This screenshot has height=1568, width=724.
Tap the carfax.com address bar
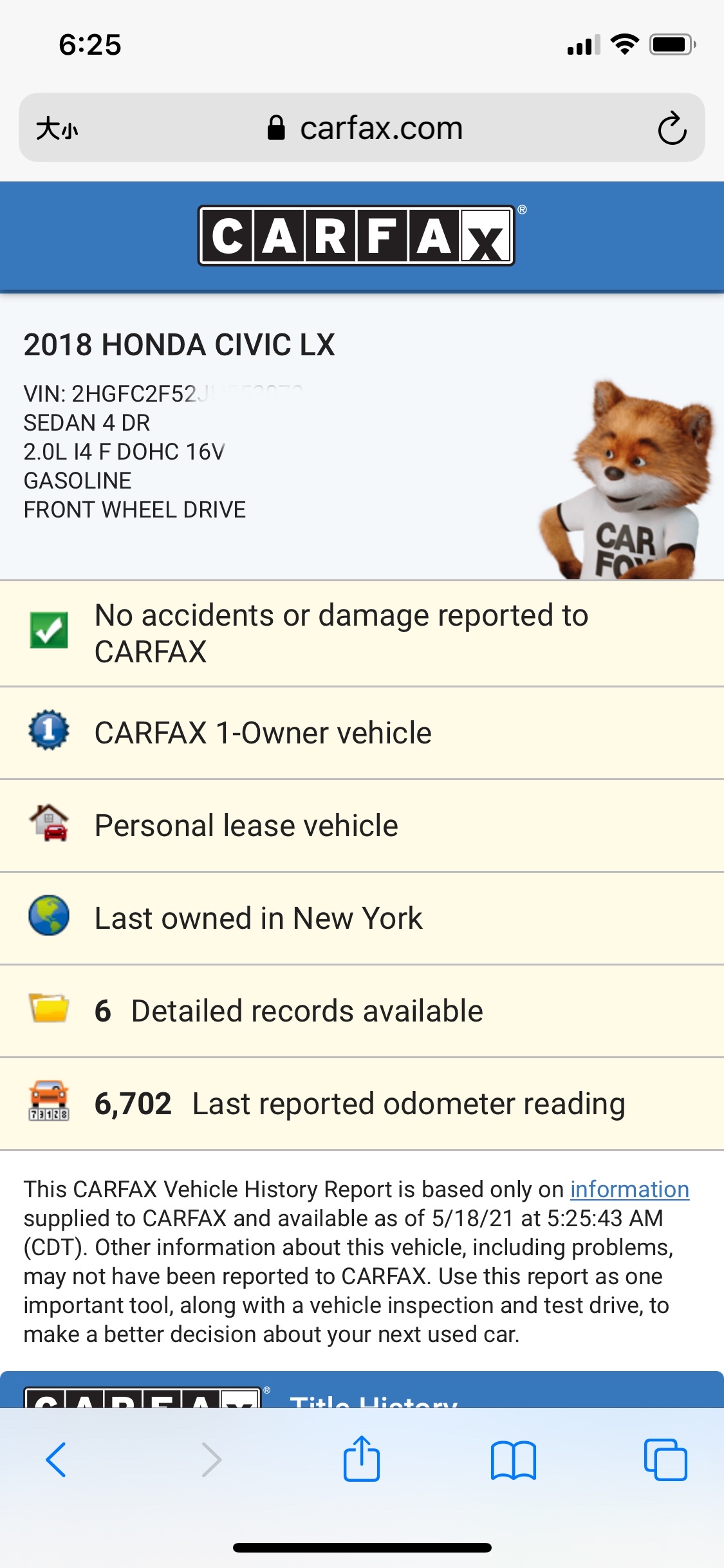(365, 128)
